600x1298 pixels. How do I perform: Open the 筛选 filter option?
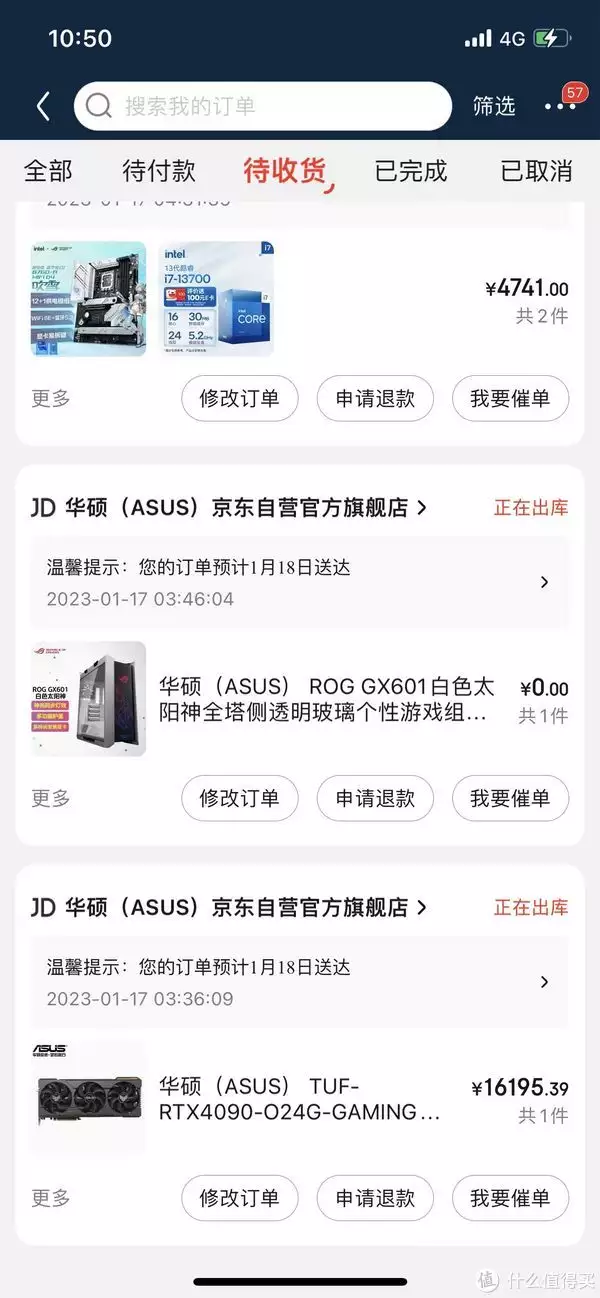494,107
